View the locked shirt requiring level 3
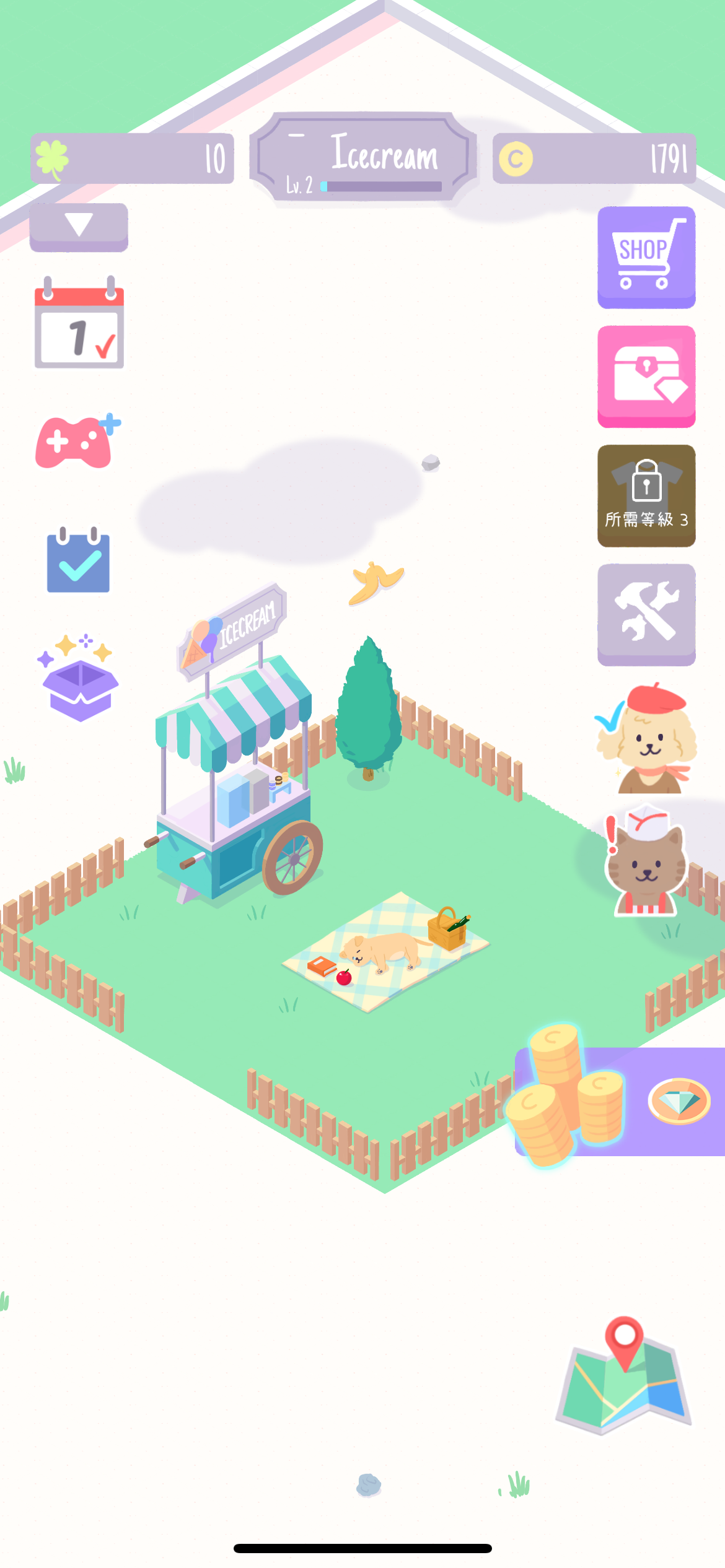Screen dimensions: 725x1568 click(646, 495)
